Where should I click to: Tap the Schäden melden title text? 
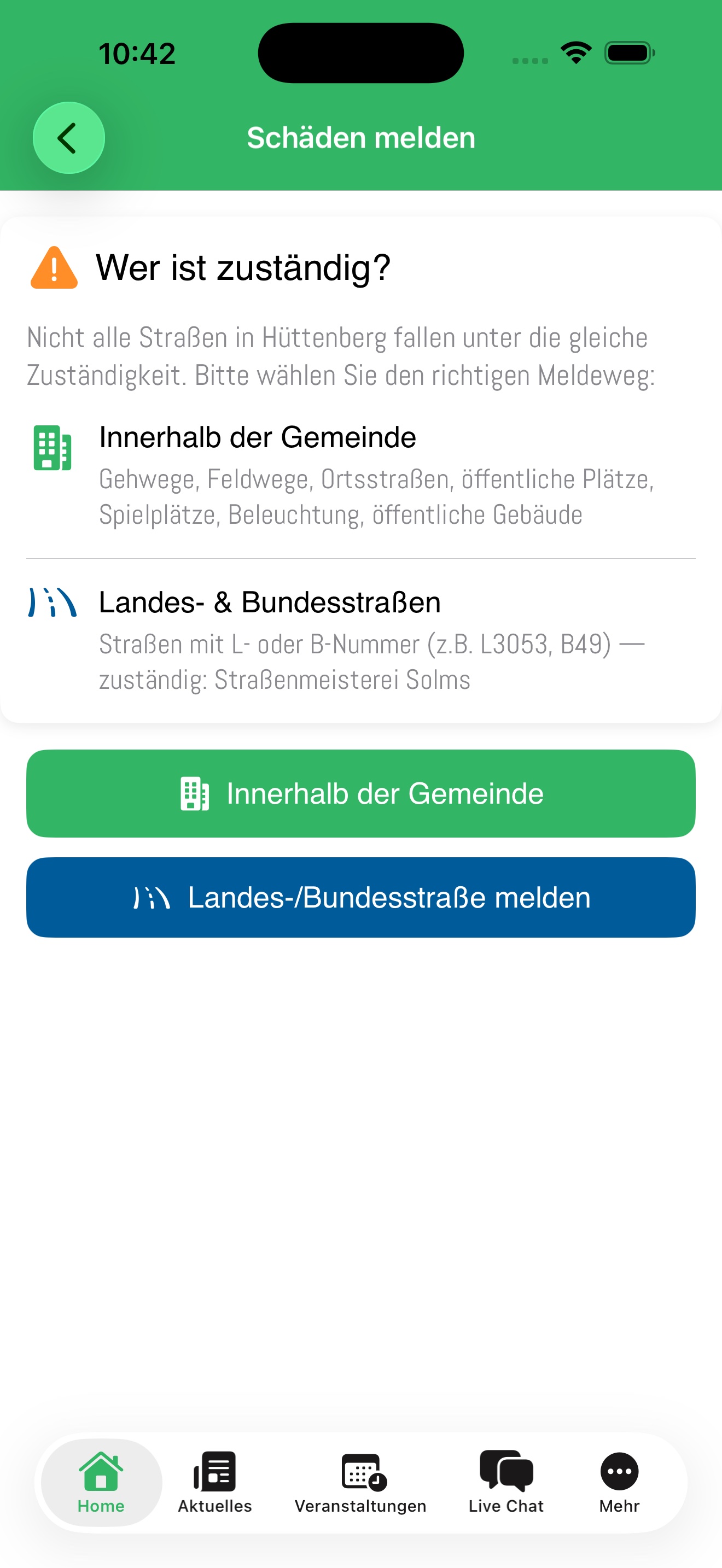pos(361,138)
